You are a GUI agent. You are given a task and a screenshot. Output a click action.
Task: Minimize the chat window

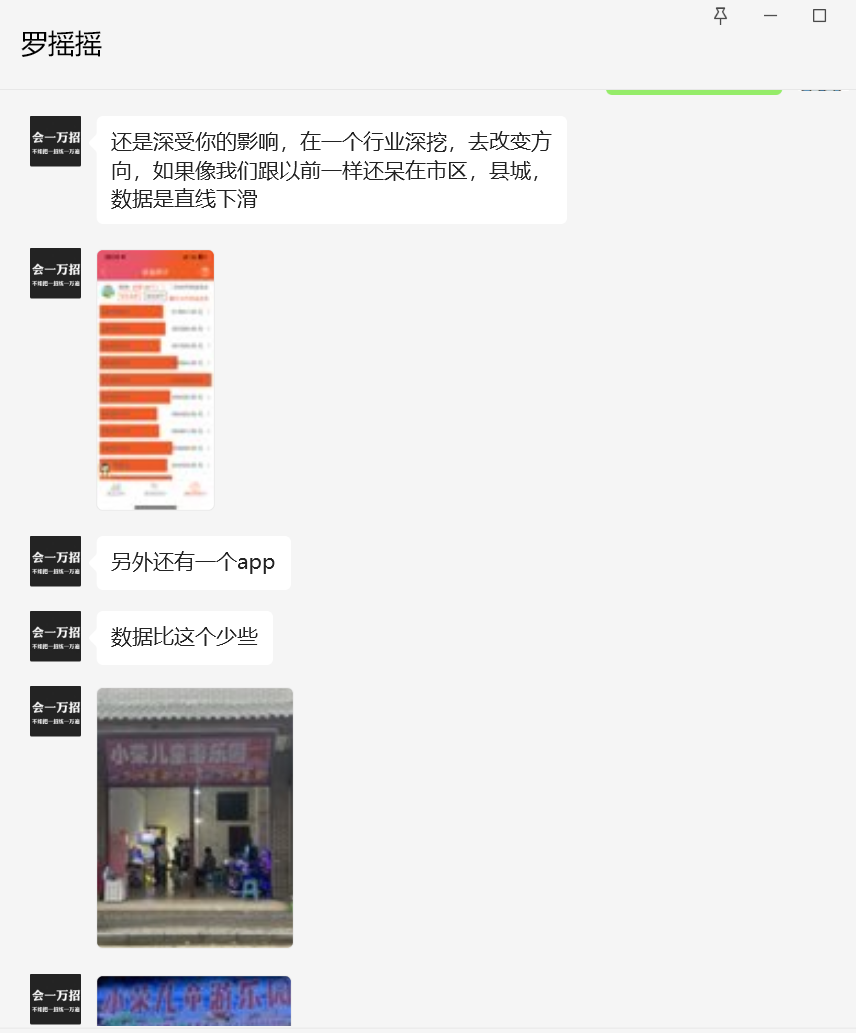click(770, 16)
